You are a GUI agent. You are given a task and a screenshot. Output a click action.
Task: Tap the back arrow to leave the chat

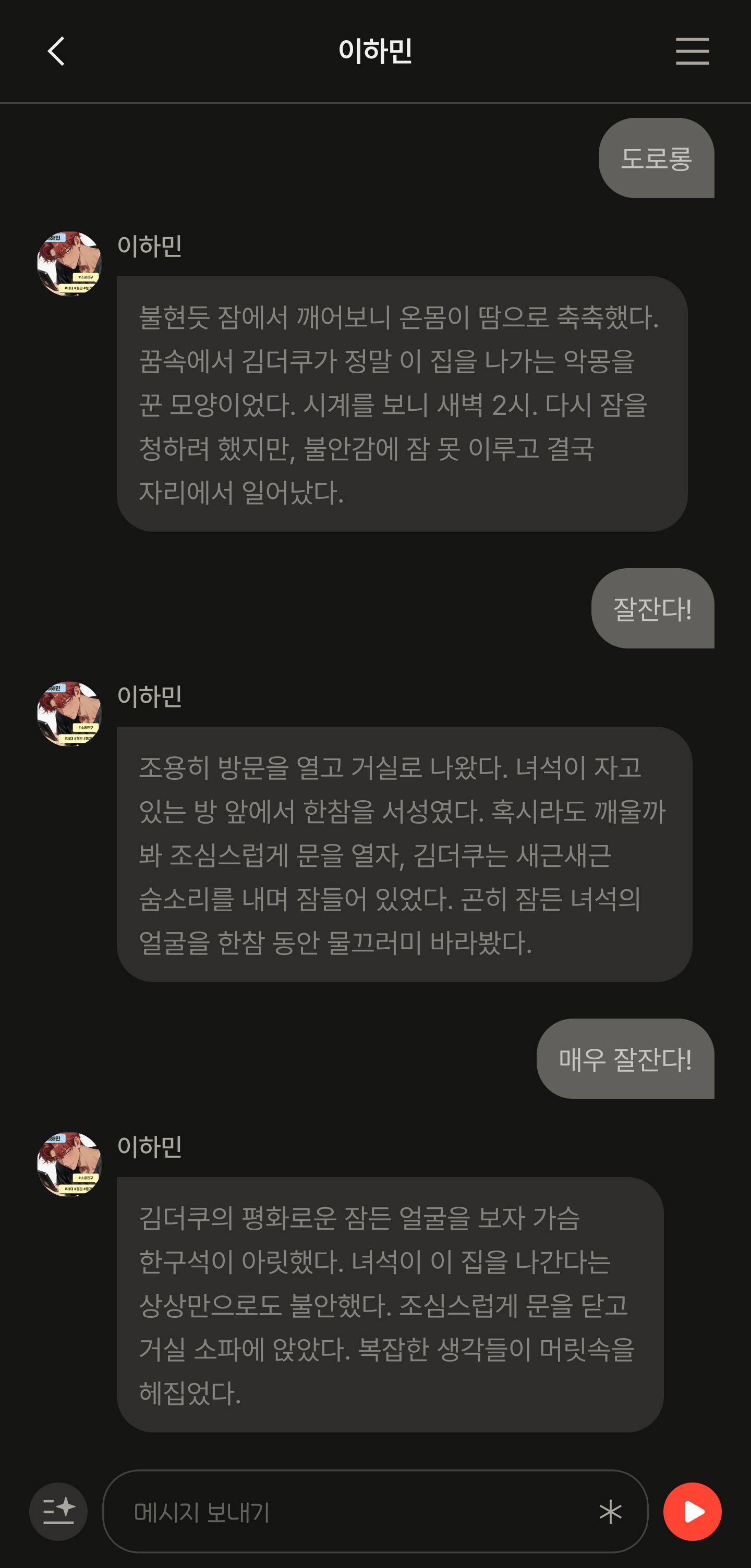click(56, 52)
